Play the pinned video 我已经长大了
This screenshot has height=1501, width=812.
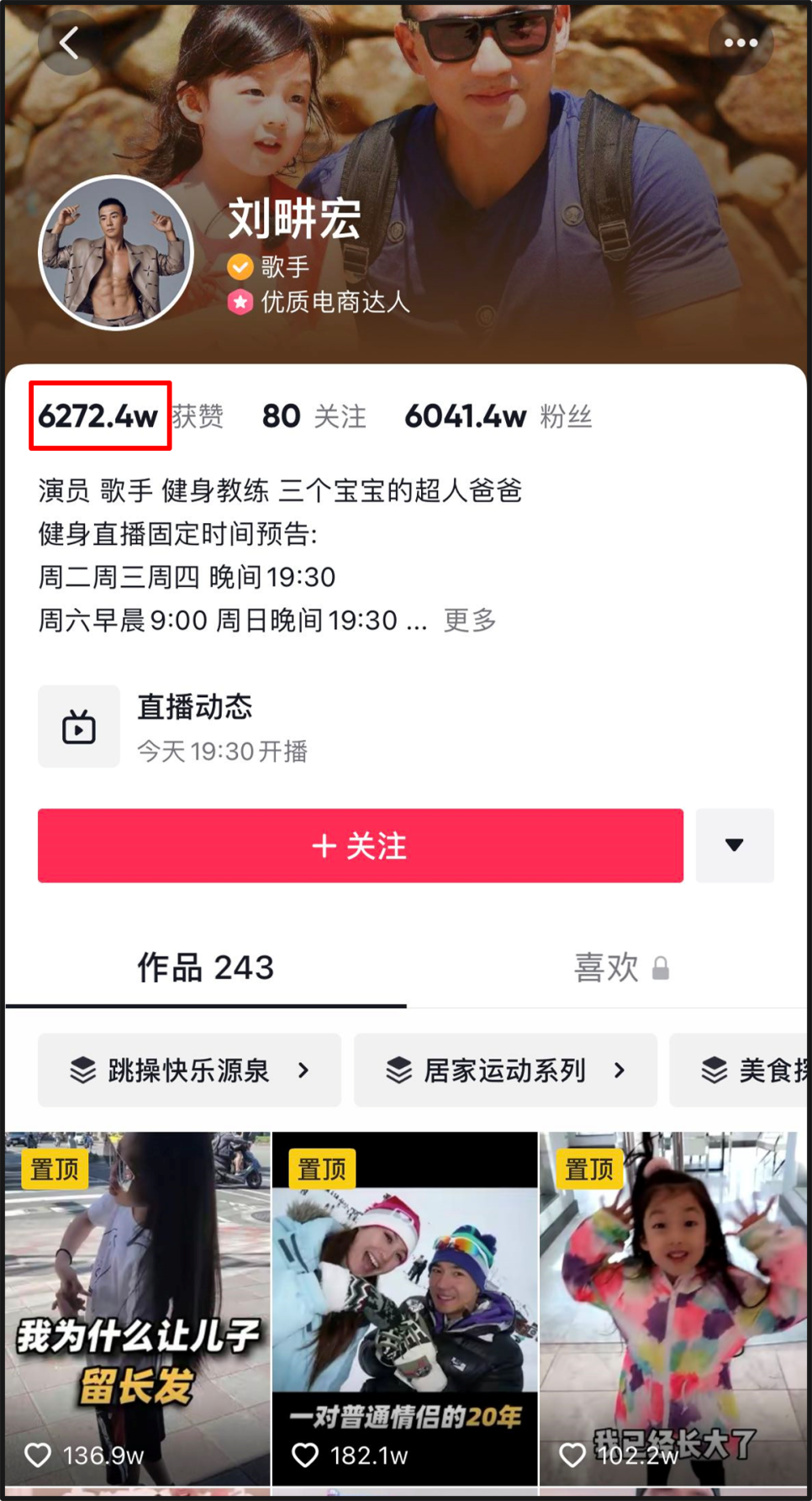tap(673, 1308)
